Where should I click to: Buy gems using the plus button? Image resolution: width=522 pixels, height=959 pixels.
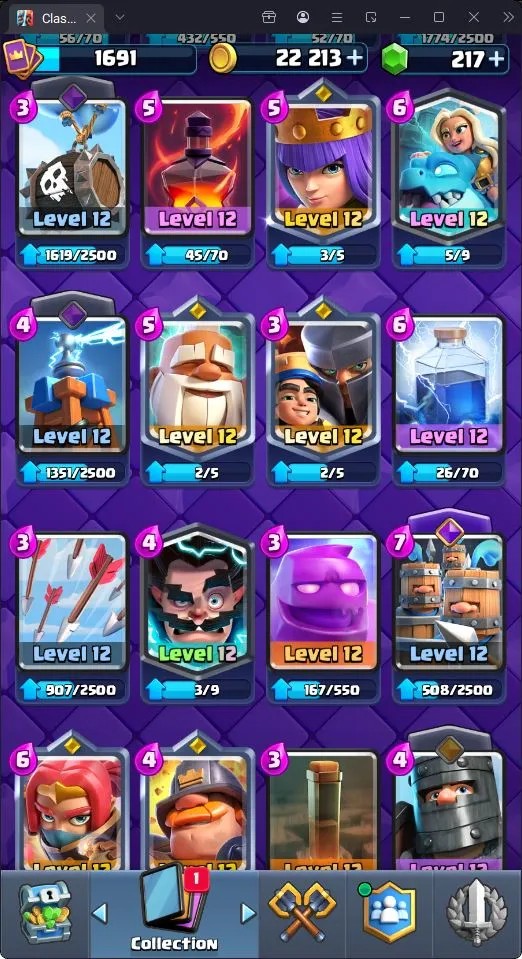[497, 58]
